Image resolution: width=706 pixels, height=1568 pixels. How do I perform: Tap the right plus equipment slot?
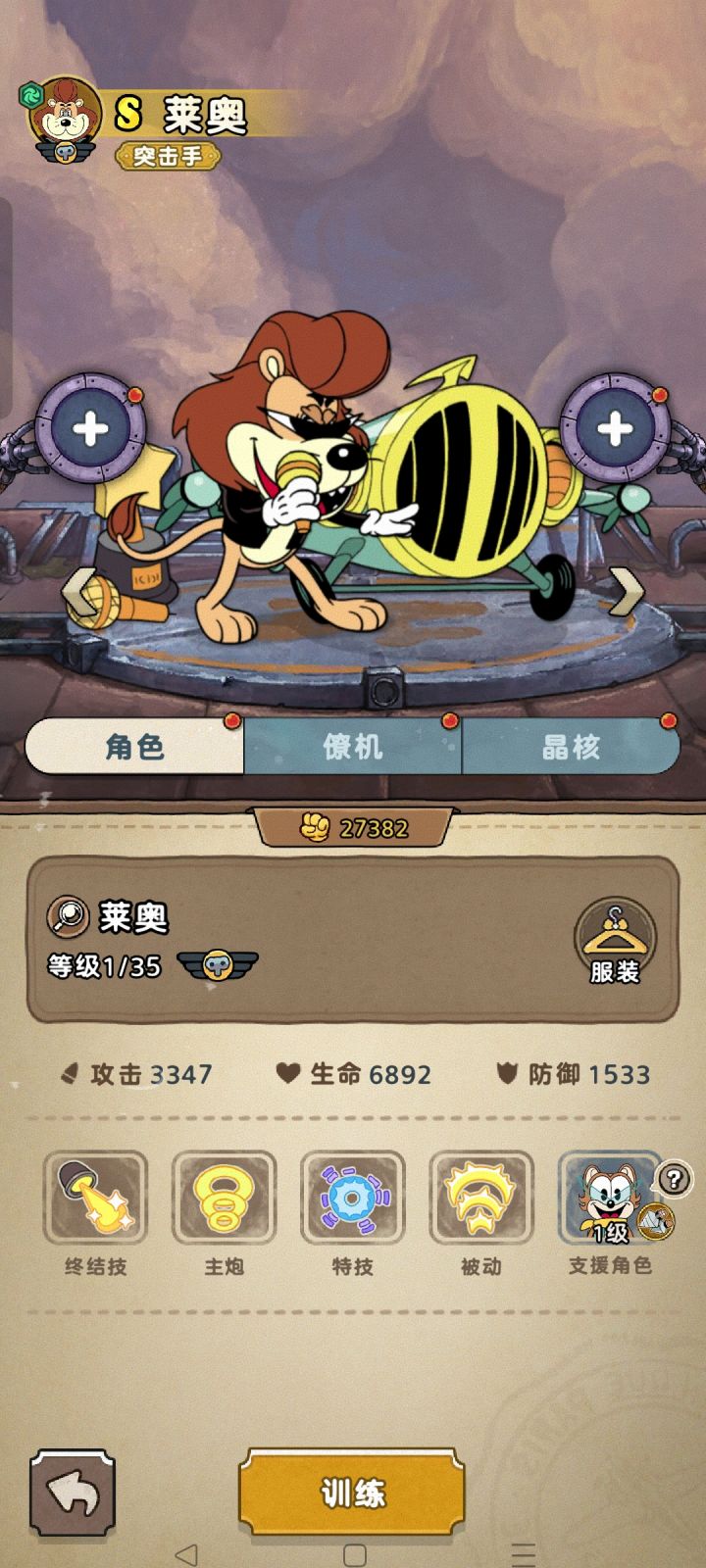[616, 428]
